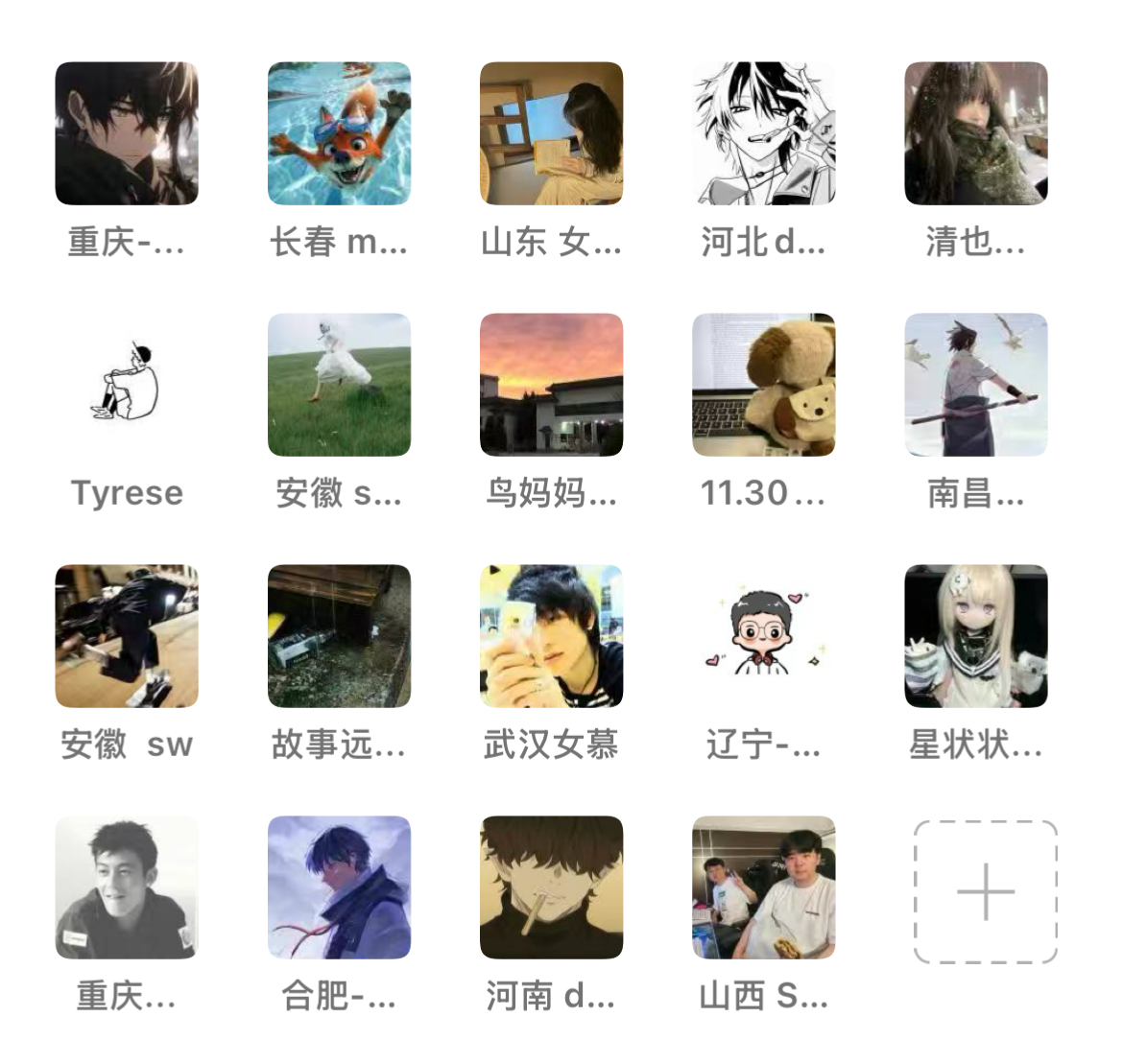Add a new member with the plus button
The width and height of the screenshot is (1123, 1064).
click(x=986, y=891)
